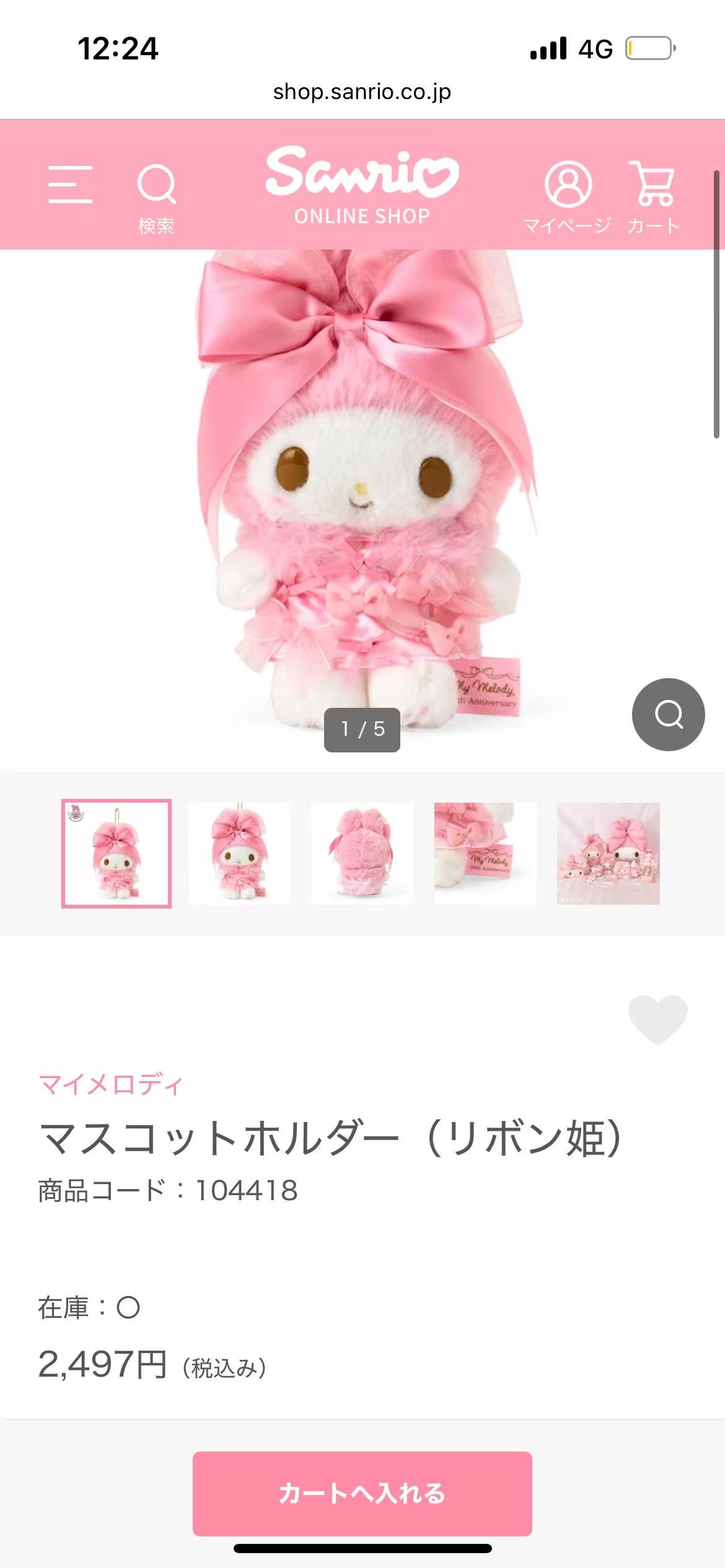Open the マイメロディ character link
This screenshot has width=725, height=1568.
click(x=111, y=1084)
